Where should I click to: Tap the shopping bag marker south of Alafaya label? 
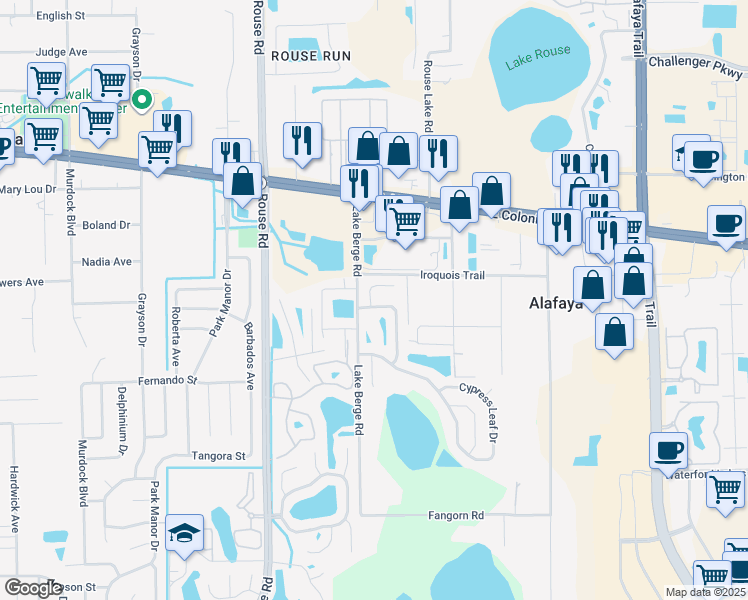pos(614,335)
